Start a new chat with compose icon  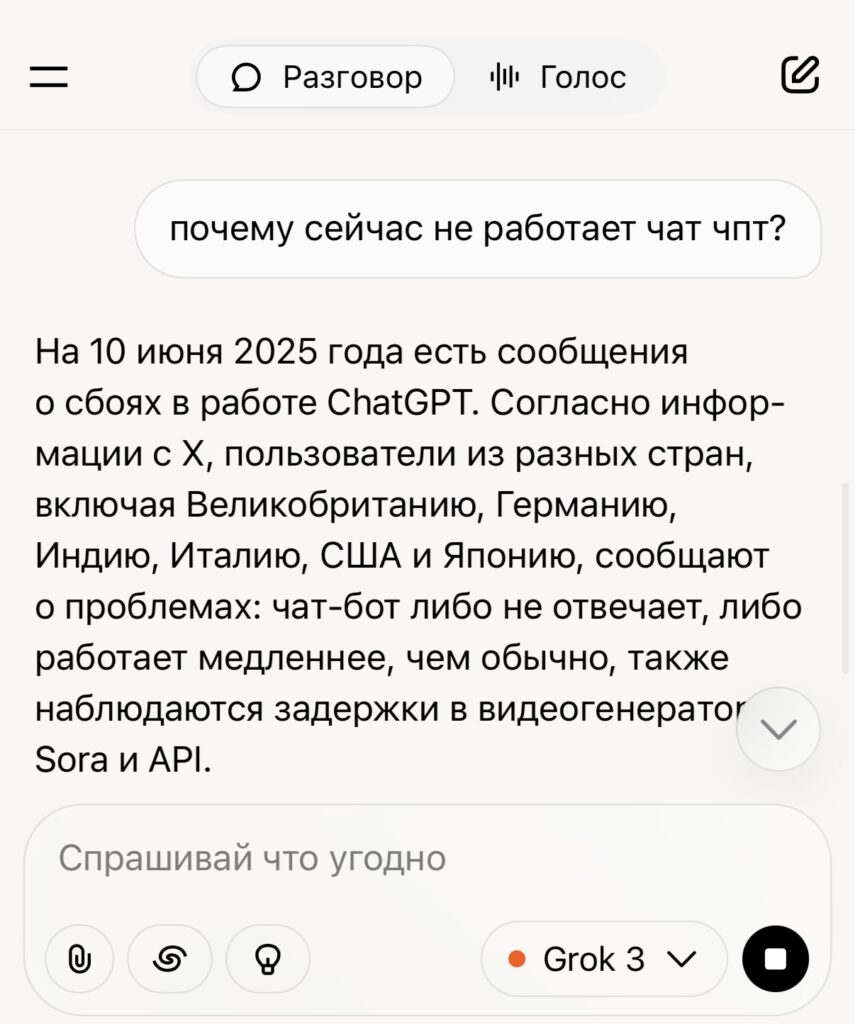800,75
